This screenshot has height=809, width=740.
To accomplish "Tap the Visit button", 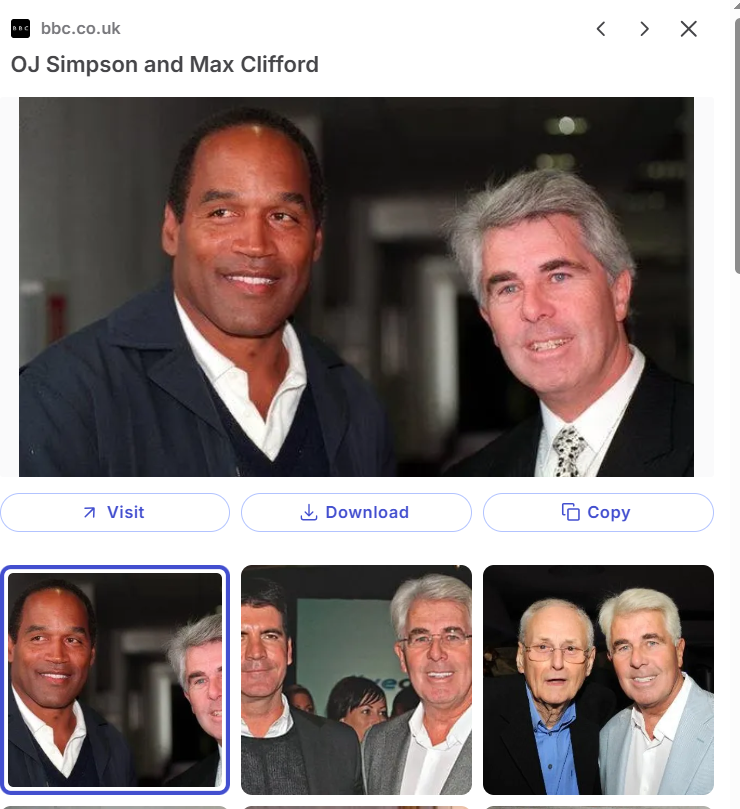I will click(115, 512).
